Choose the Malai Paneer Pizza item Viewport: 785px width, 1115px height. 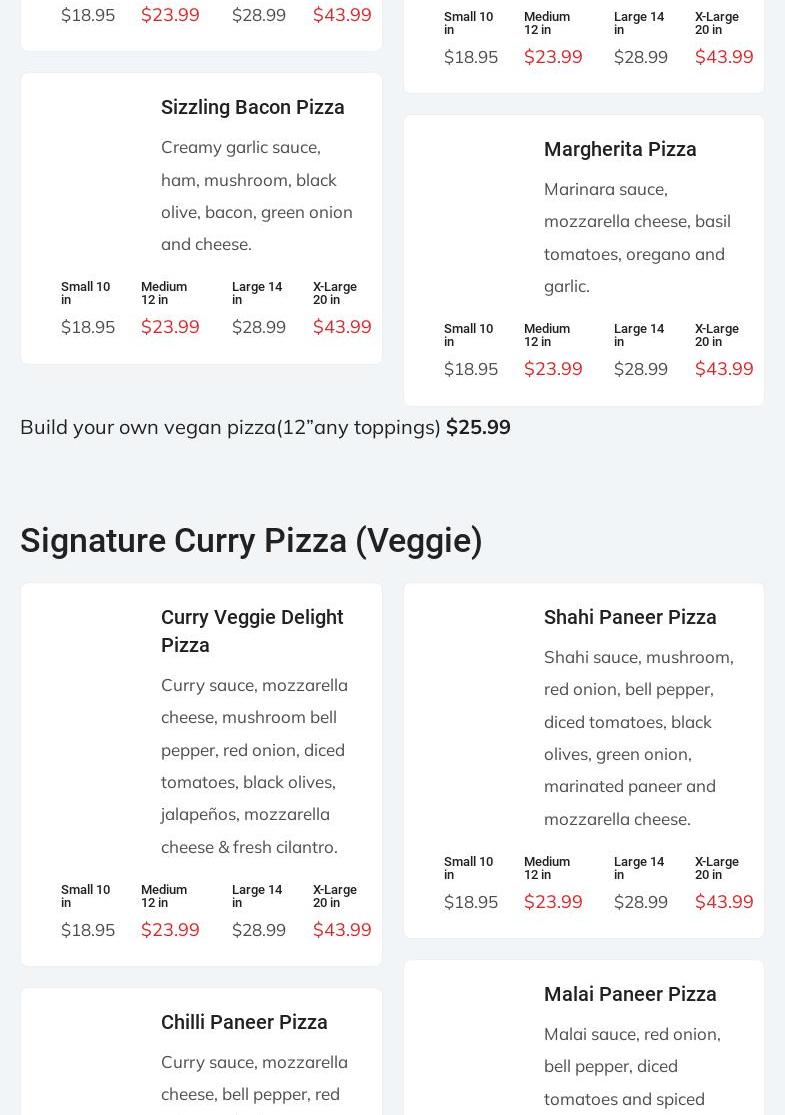pyautogui.click(x=629, y=994)
